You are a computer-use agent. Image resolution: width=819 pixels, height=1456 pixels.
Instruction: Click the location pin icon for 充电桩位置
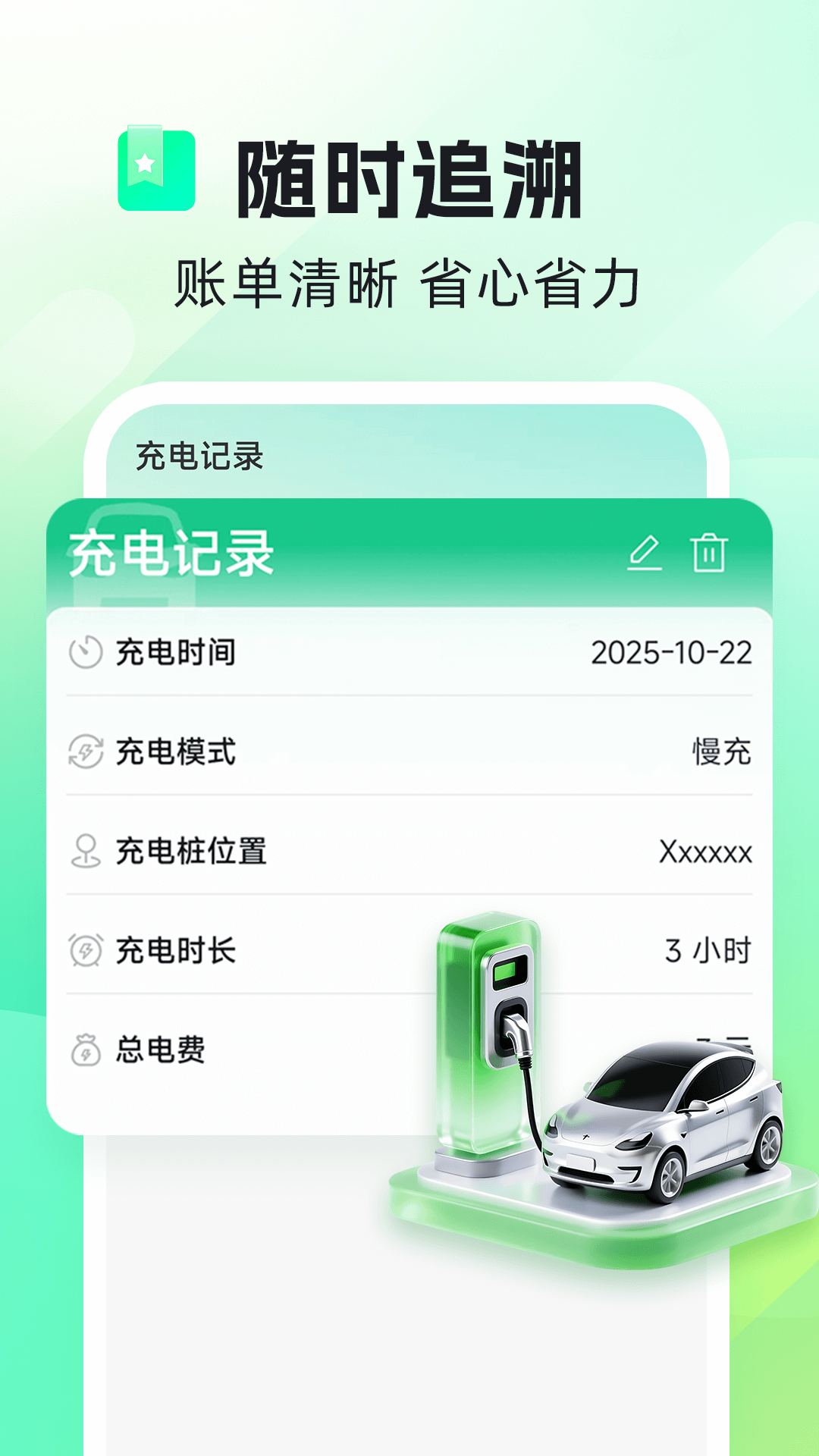tap(86, 852)
